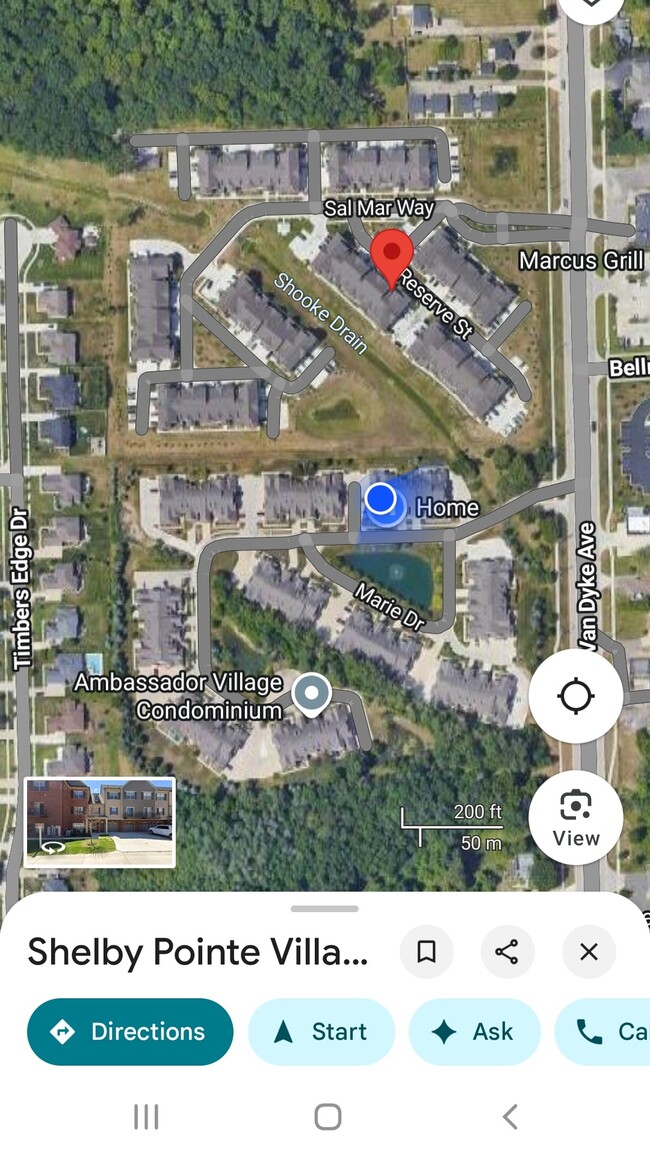Go back with the system back button
The height and width of the screenshot is (1156, 650).
[510, 1117]
